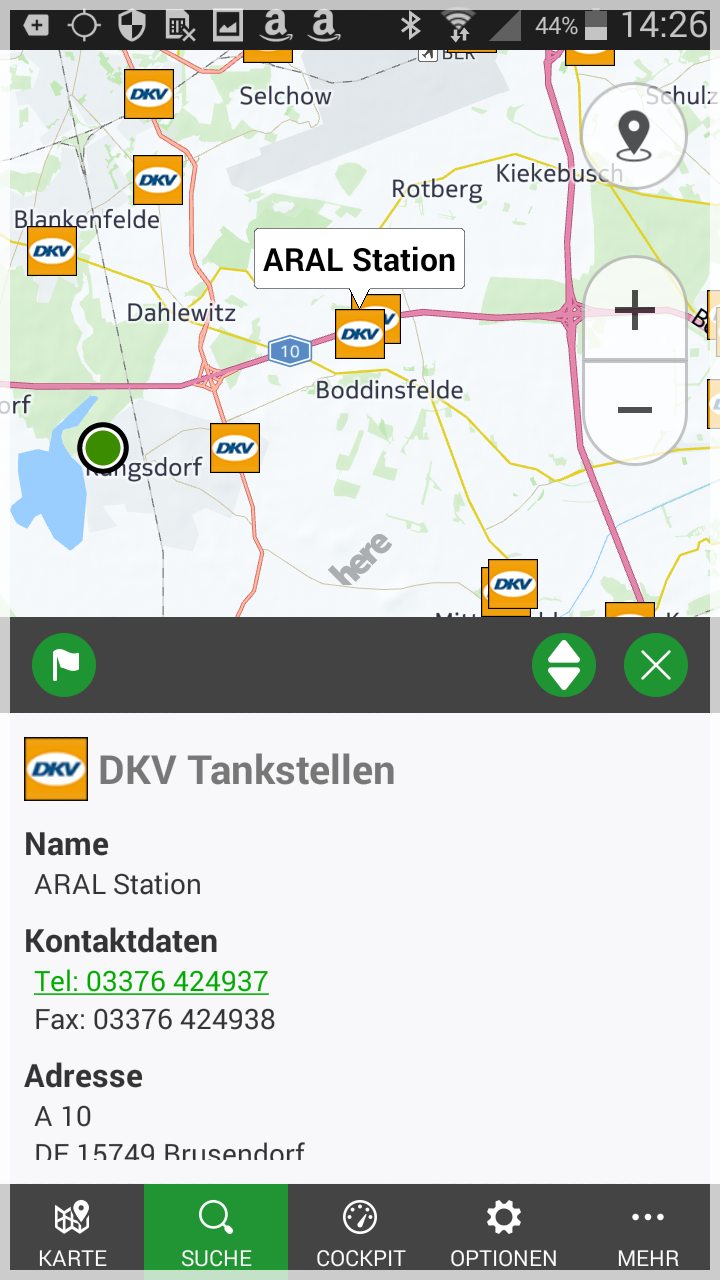Center map on my current location
Viewport: 720px width, 1280px height.
633,136
